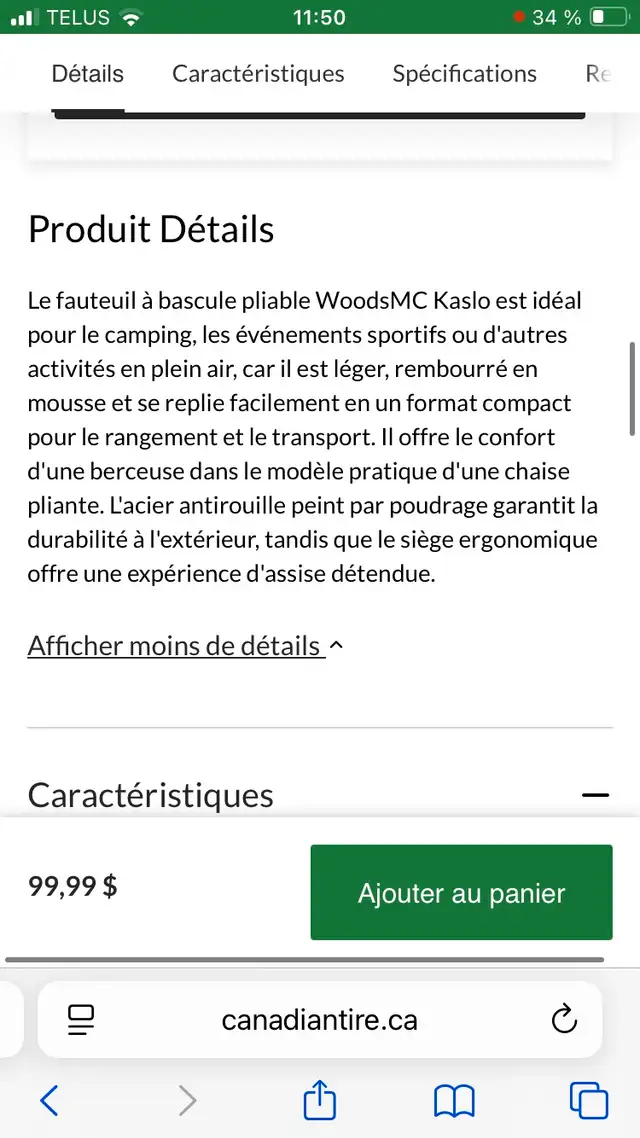Go forward to the next page
640x1138 pixels.
tap(187, 1101)
